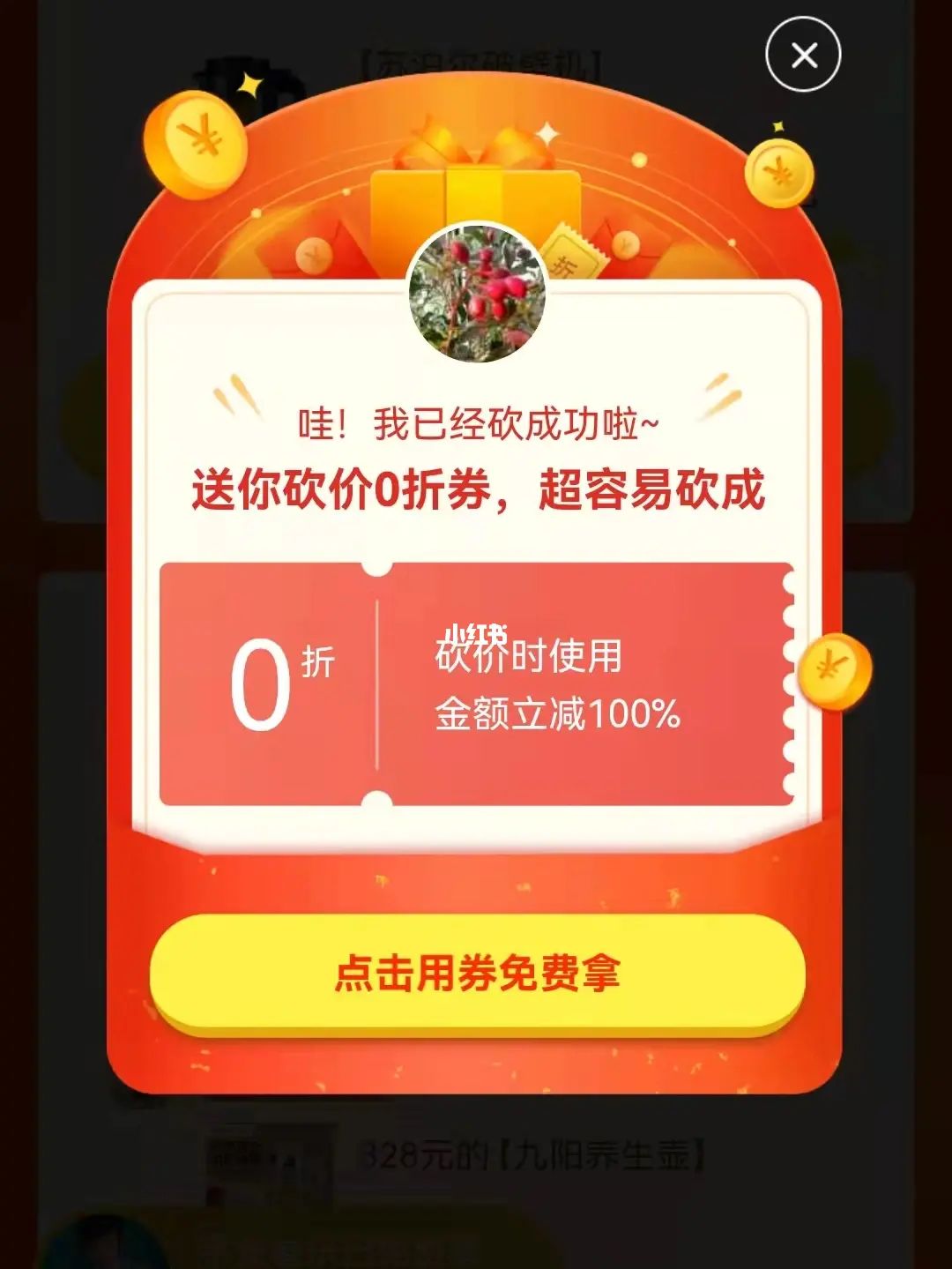Tap 点击用券免费拿 button
The height and width of the screenshot is (1269, 952).
coord(477,973)
